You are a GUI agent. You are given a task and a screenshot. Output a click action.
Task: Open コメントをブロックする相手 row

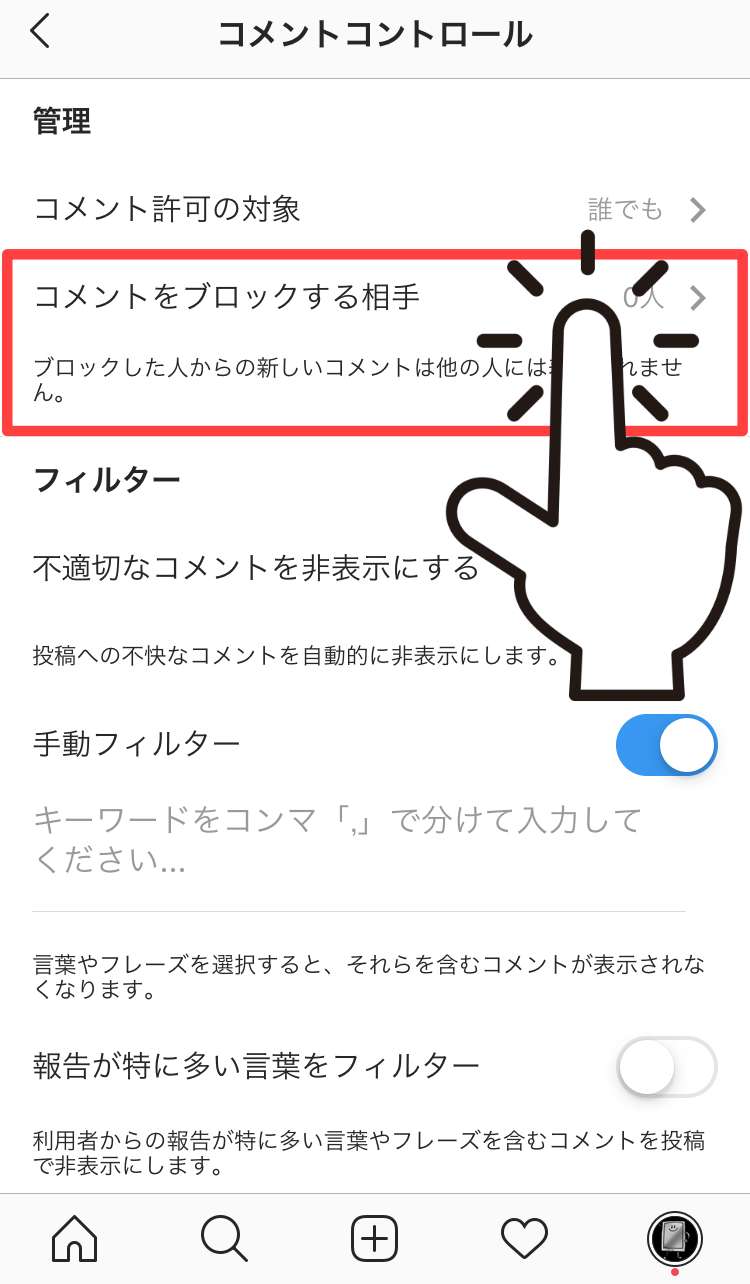tap(300, 298)
